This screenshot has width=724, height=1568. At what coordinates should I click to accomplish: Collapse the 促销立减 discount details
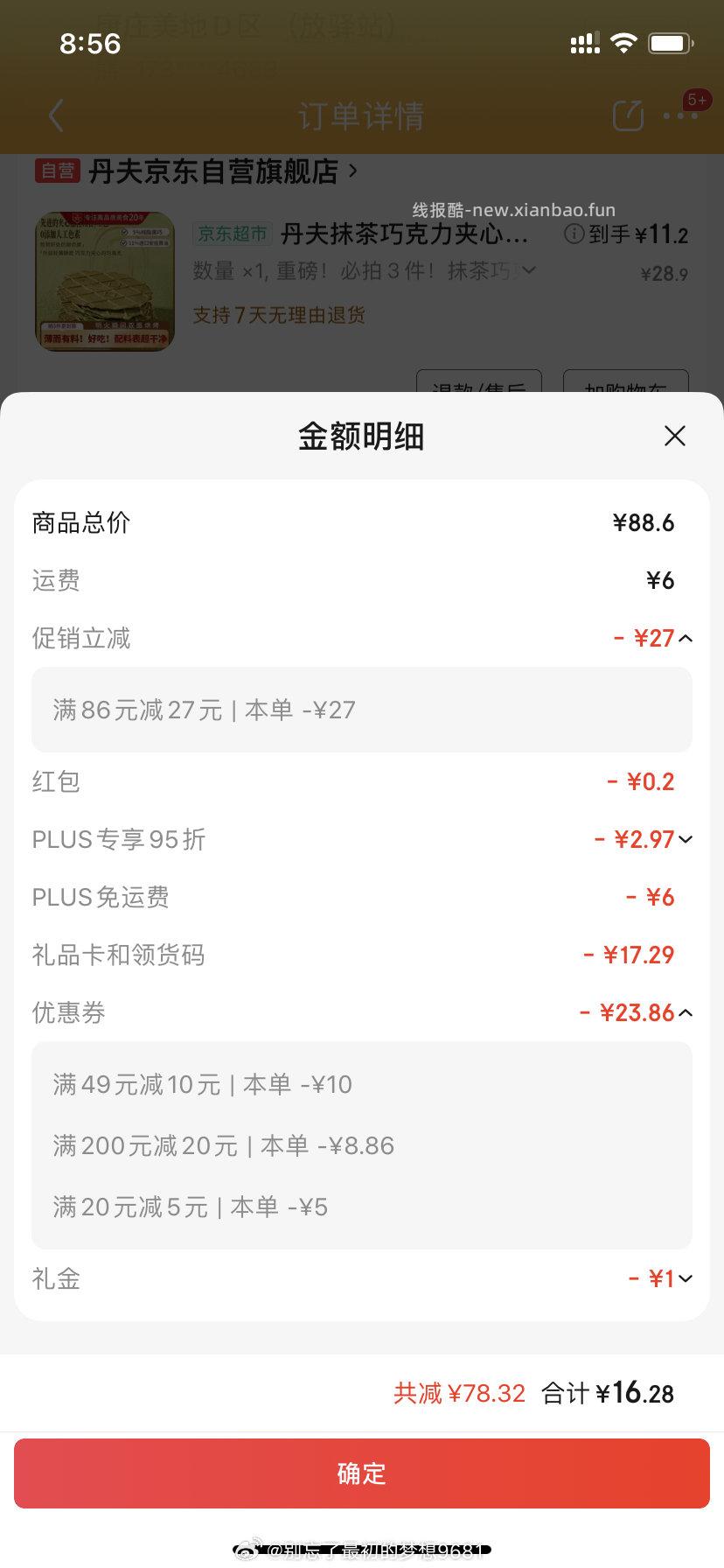[x=687, y=638]
